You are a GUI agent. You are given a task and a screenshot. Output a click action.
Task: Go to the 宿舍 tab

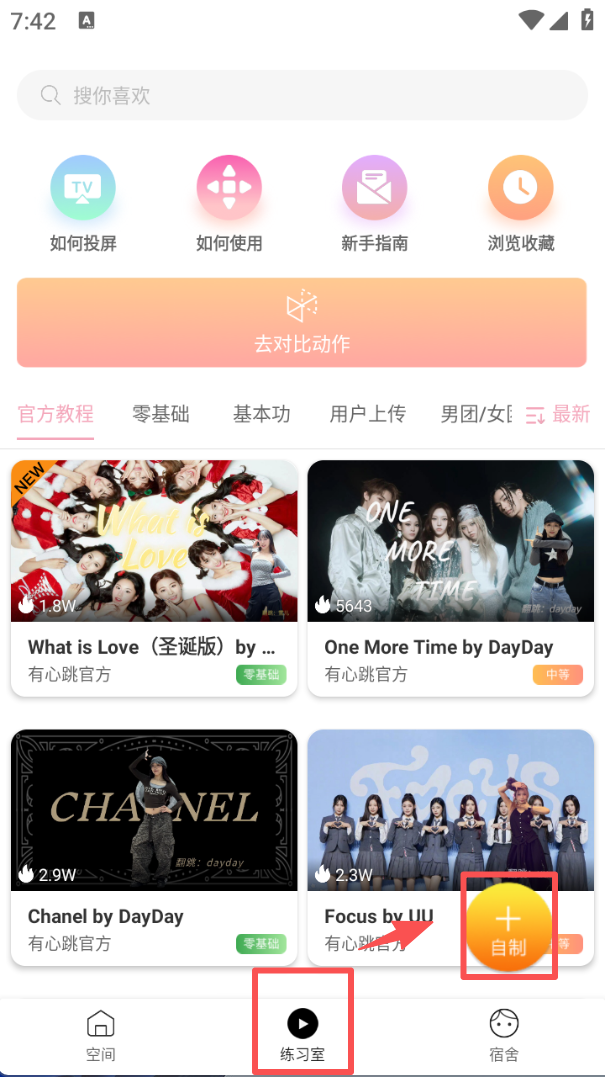pyautogui.click(x=504, y=1035)
